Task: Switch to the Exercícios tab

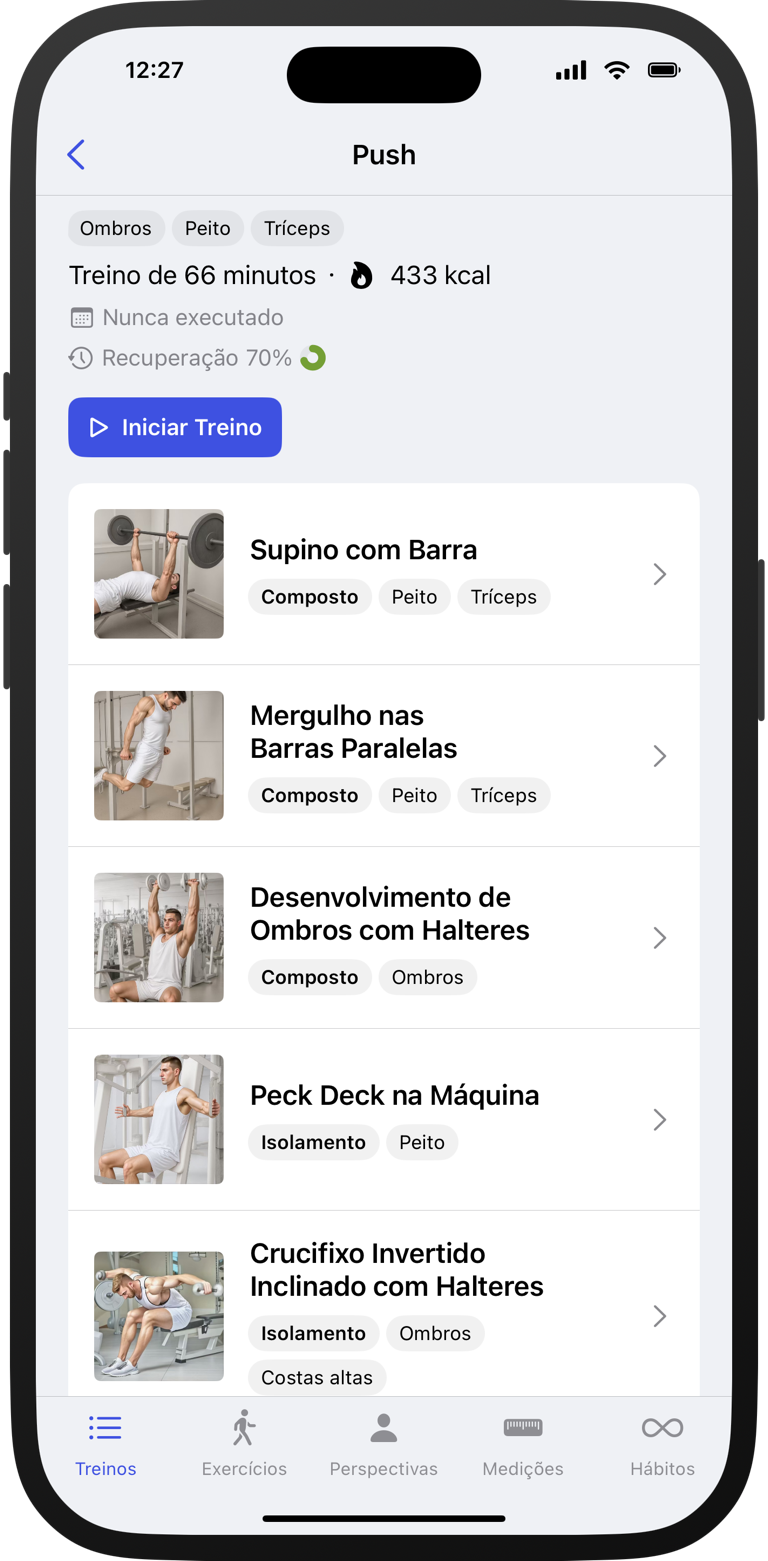Action: click(244, 1445)
